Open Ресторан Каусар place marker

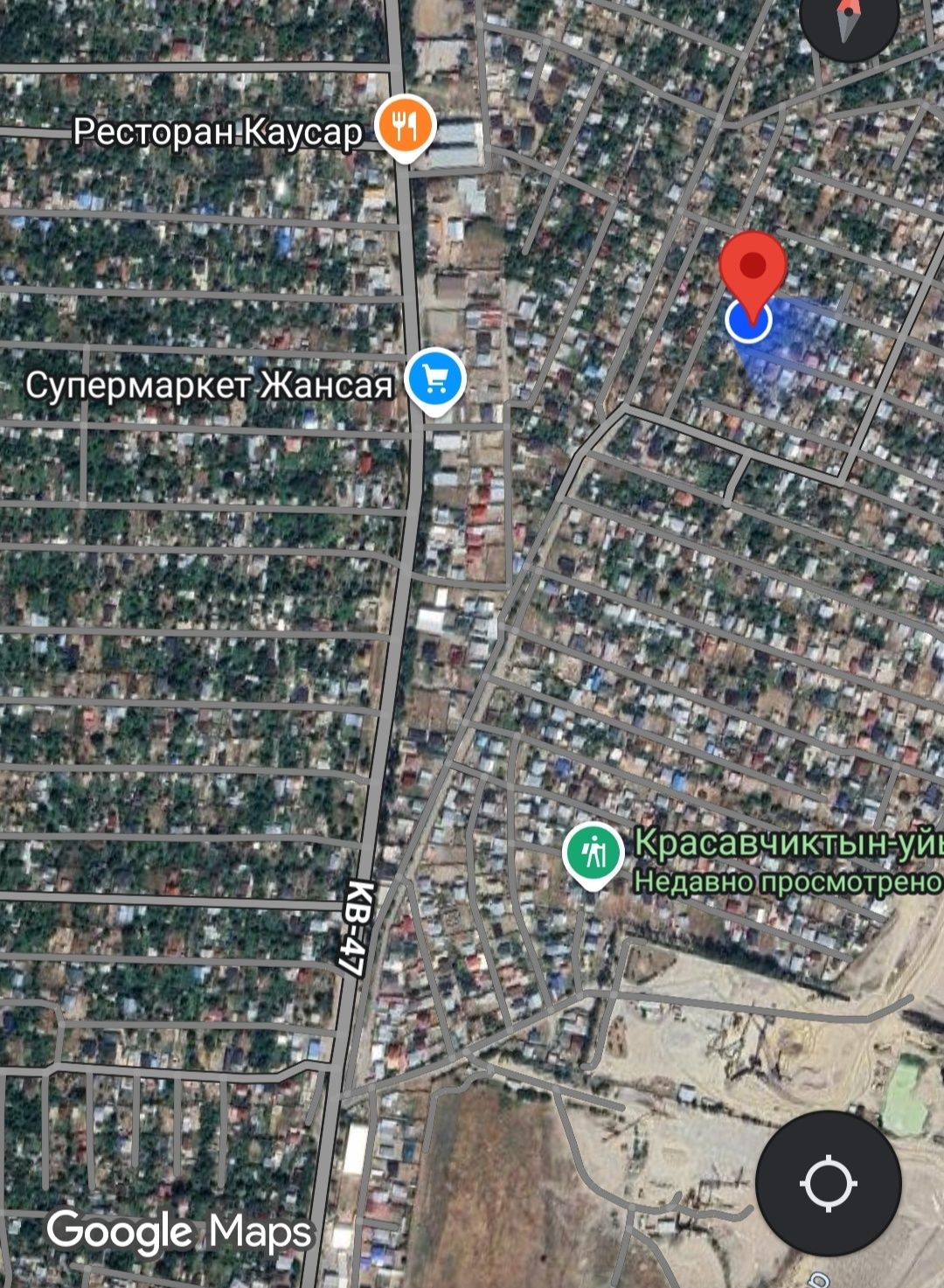(x=405, y=128)
